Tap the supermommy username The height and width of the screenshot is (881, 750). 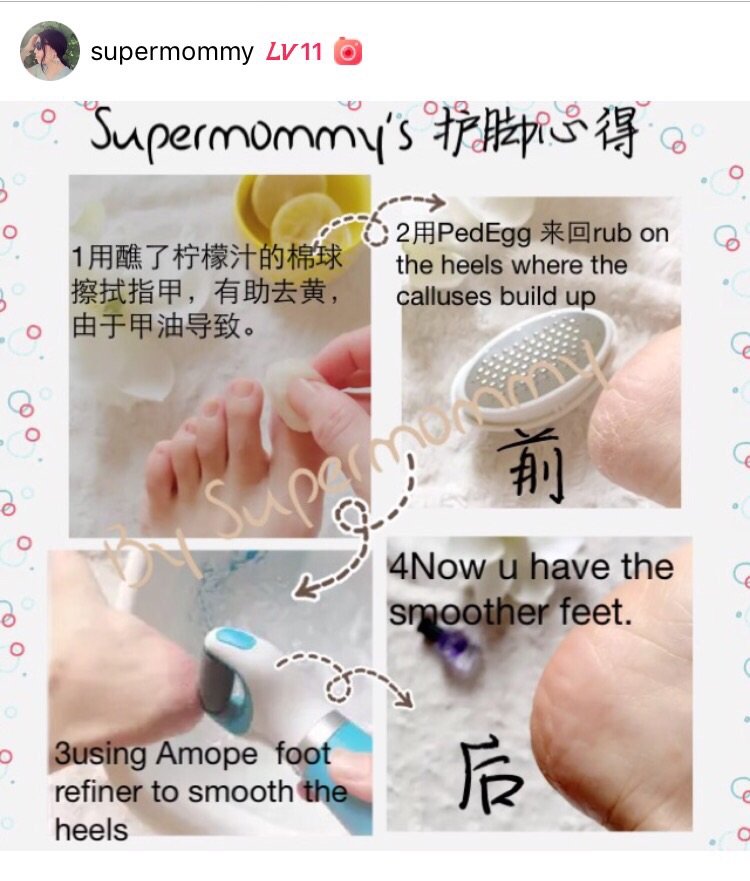pyautogui.click(x=171, y=52)
